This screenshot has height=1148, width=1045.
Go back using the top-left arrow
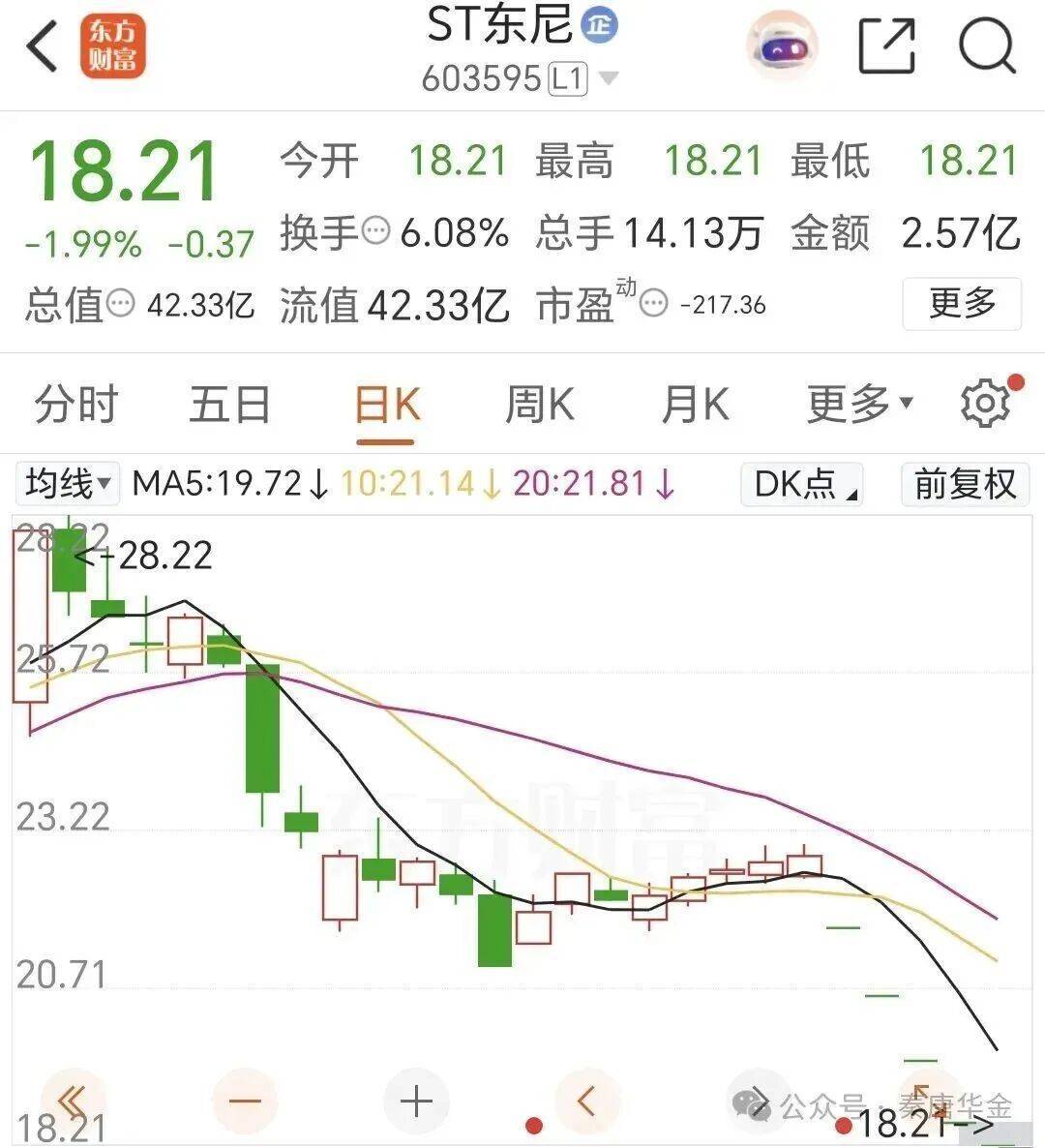(x=43, y=46)
